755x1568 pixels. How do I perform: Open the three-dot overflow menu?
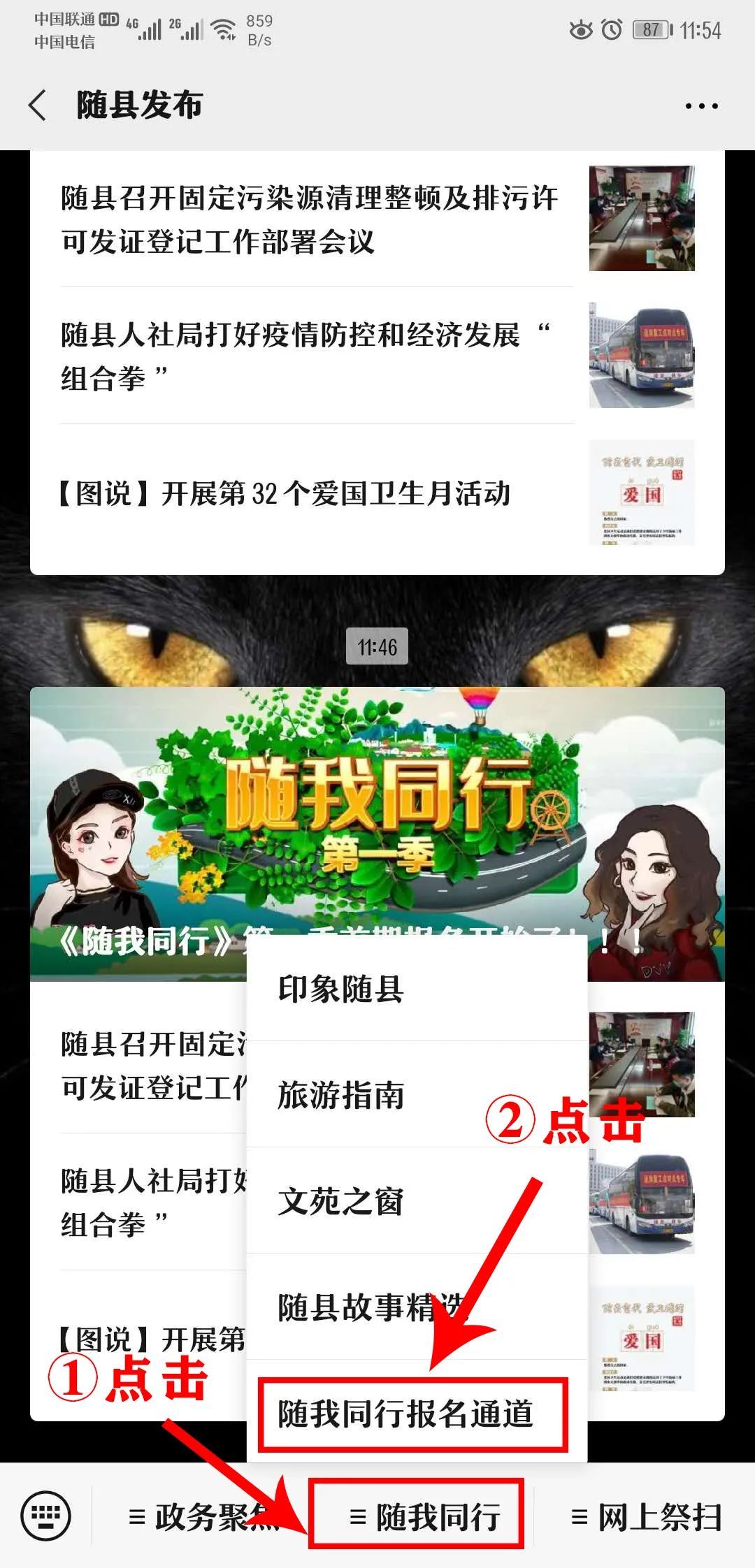pos(701,106)
